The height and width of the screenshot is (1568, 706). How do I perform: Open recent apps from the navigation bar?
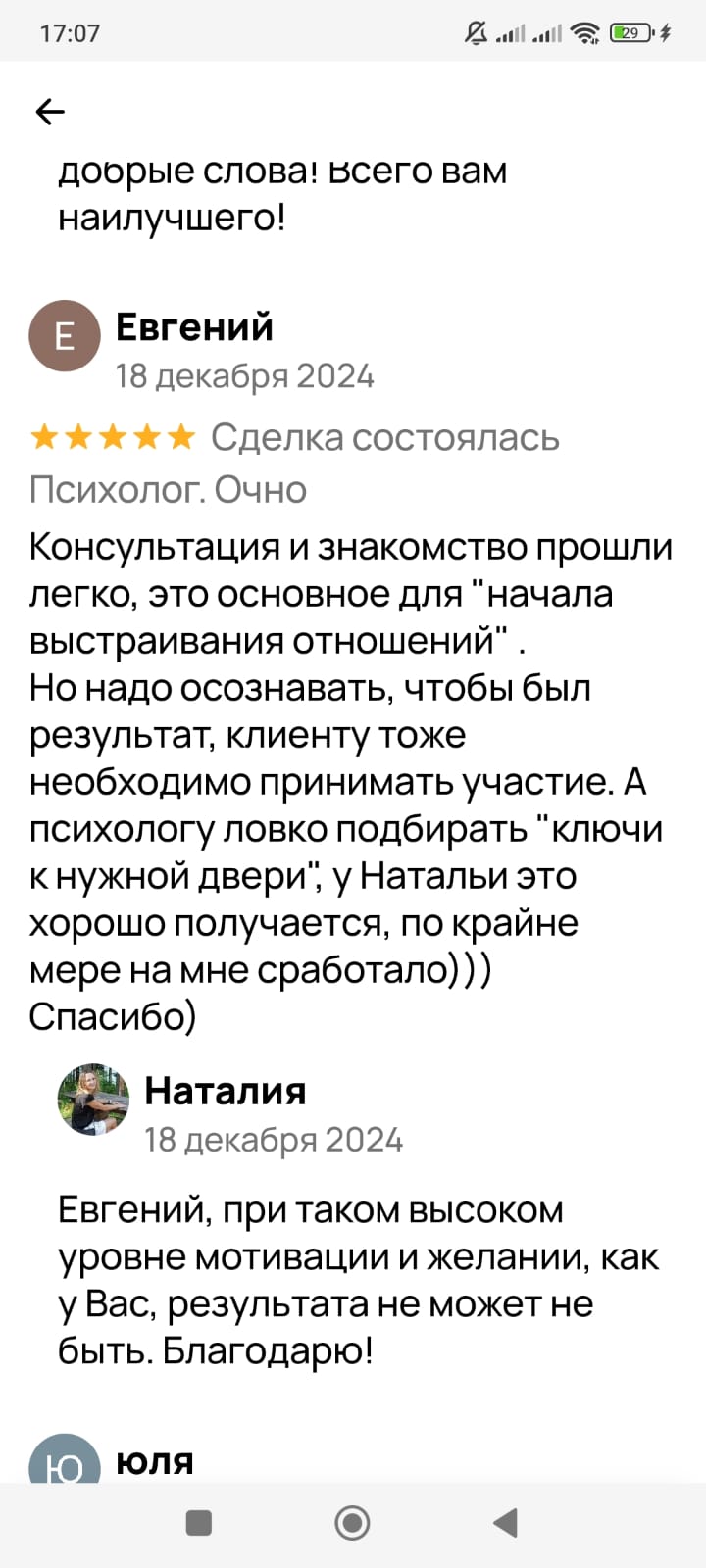199,1523
